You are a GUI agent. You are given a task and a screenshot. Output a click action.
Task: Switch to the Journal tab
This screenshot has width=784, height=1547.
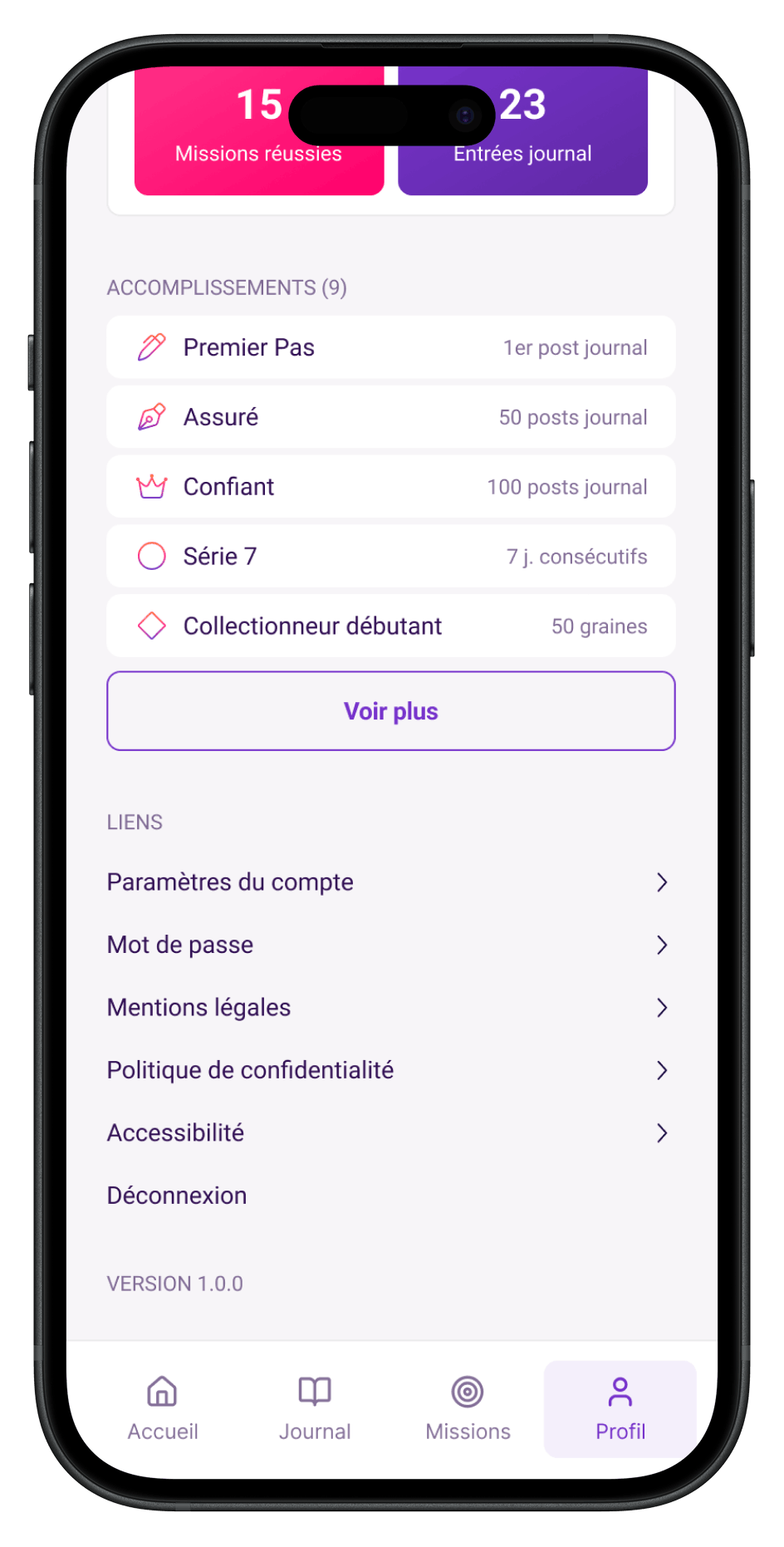(315, 1408)
